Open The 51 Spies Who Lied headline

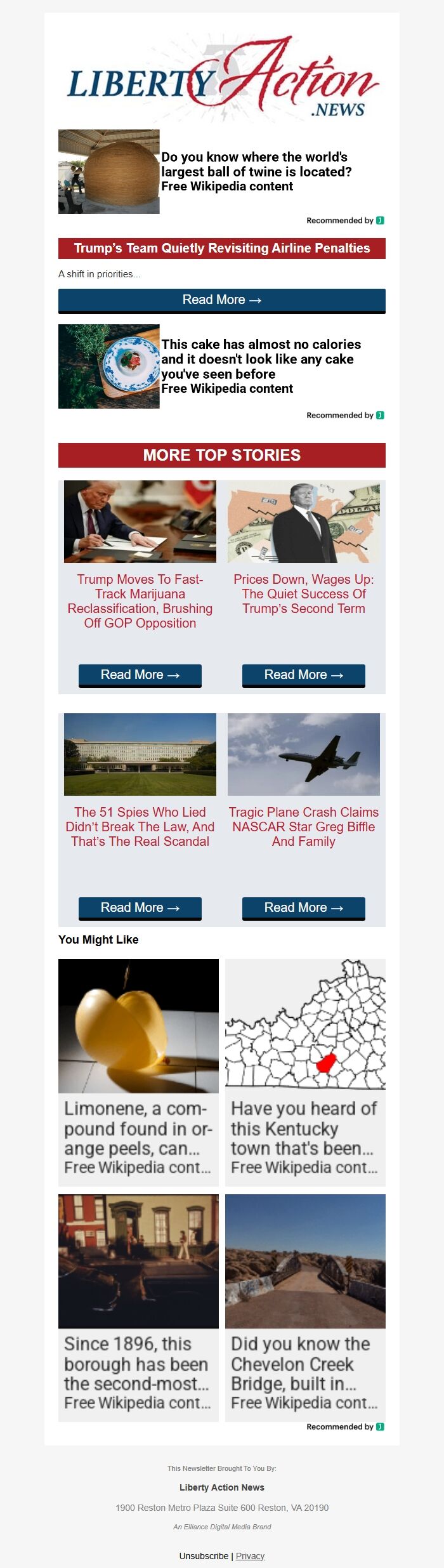[x=140, y=827]
